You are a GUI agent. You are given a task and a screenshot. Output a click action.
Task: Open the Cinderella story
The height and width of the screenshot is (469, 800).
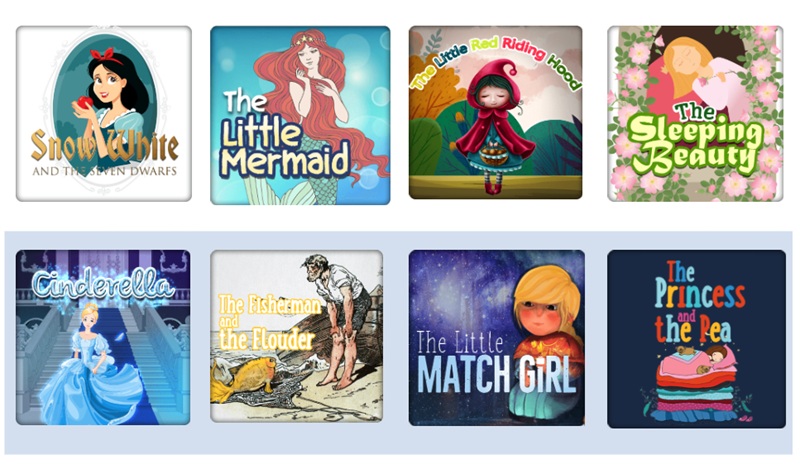tap(103, 337)
